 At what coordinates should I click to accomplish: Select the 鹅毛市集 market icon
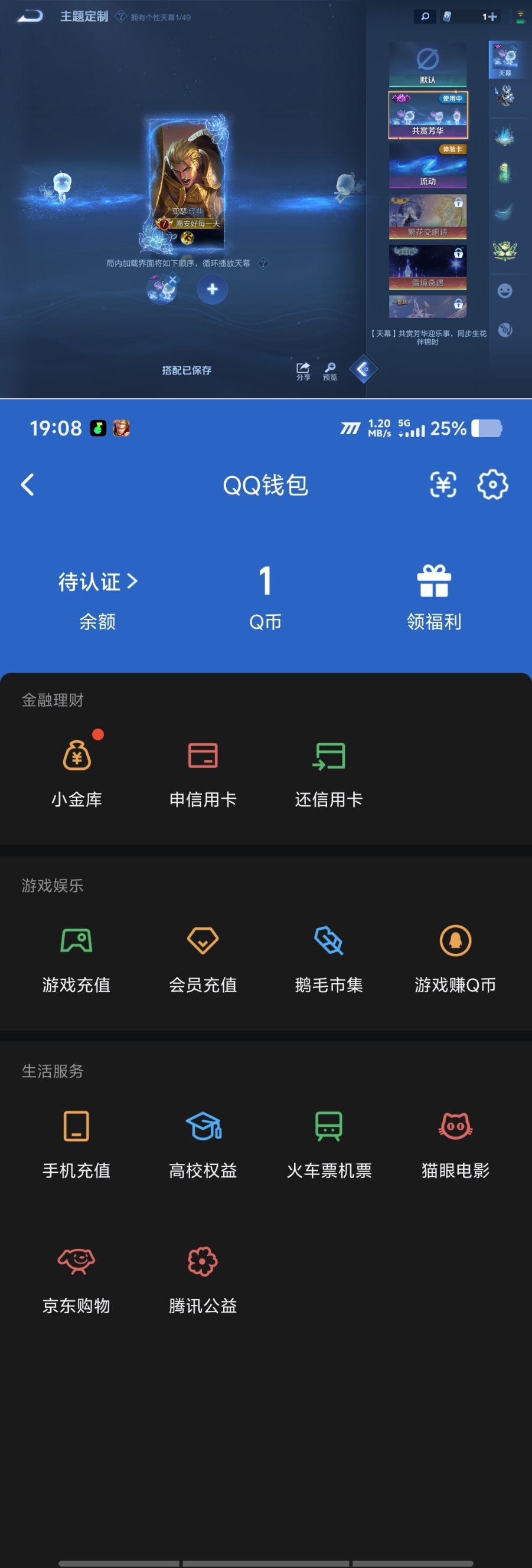click(328, 954)
